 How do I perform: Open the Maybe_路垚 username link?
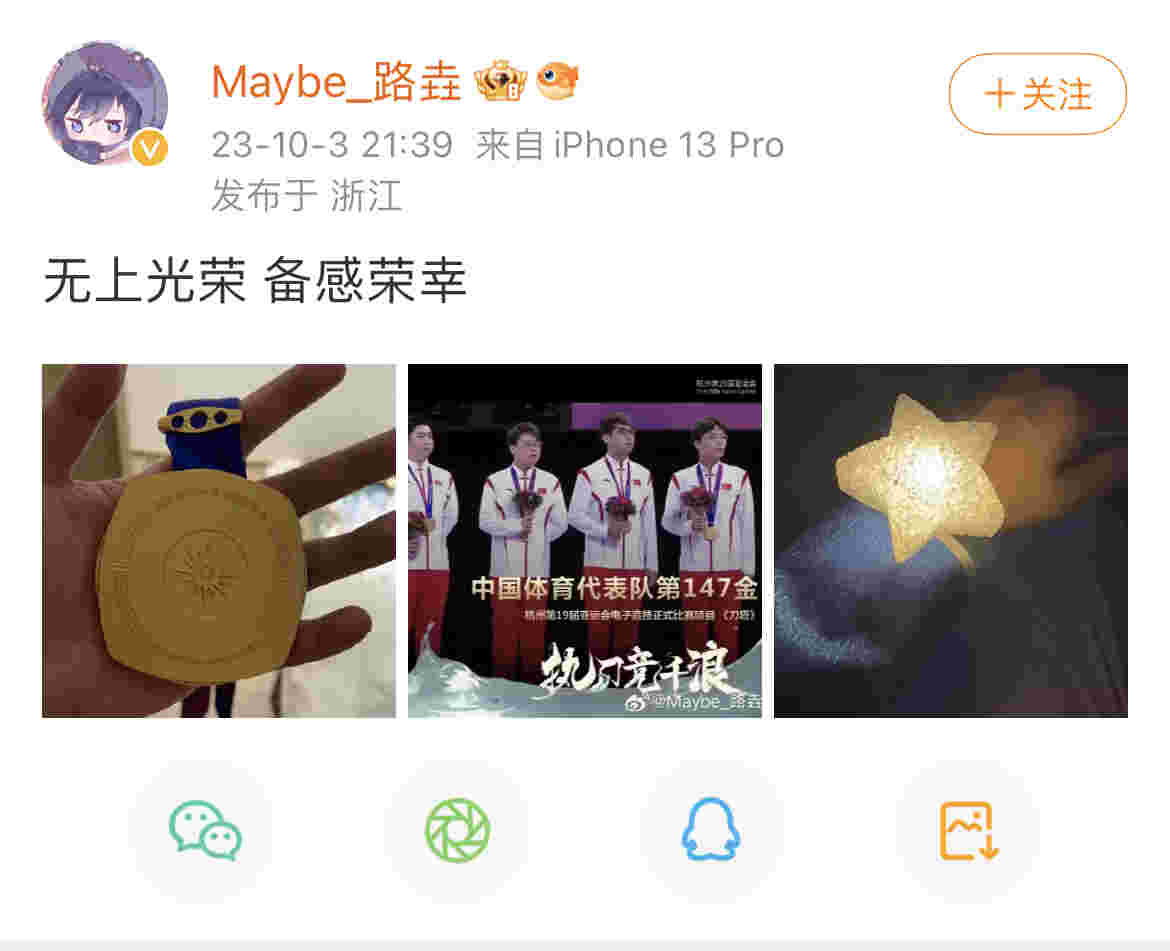335,84
